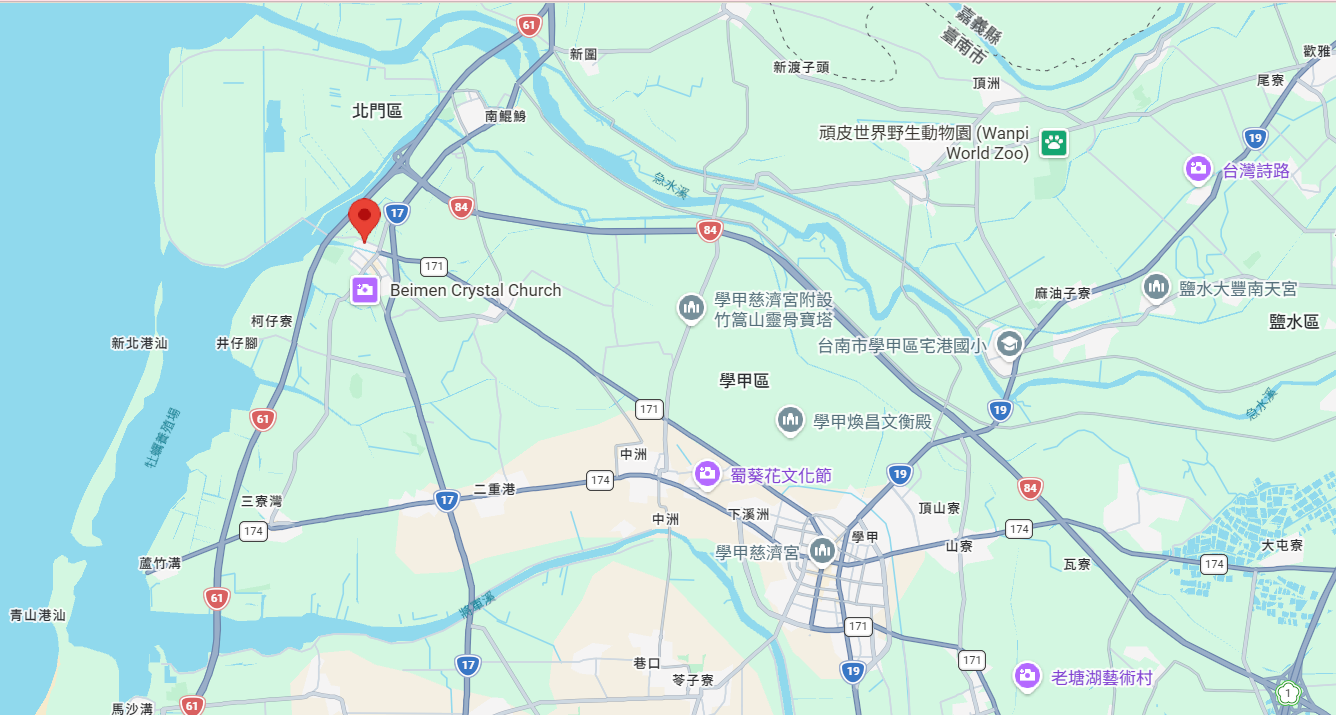
Task: Select the 學甲煥昌文衡殿 marker
Action: [790, 421]
